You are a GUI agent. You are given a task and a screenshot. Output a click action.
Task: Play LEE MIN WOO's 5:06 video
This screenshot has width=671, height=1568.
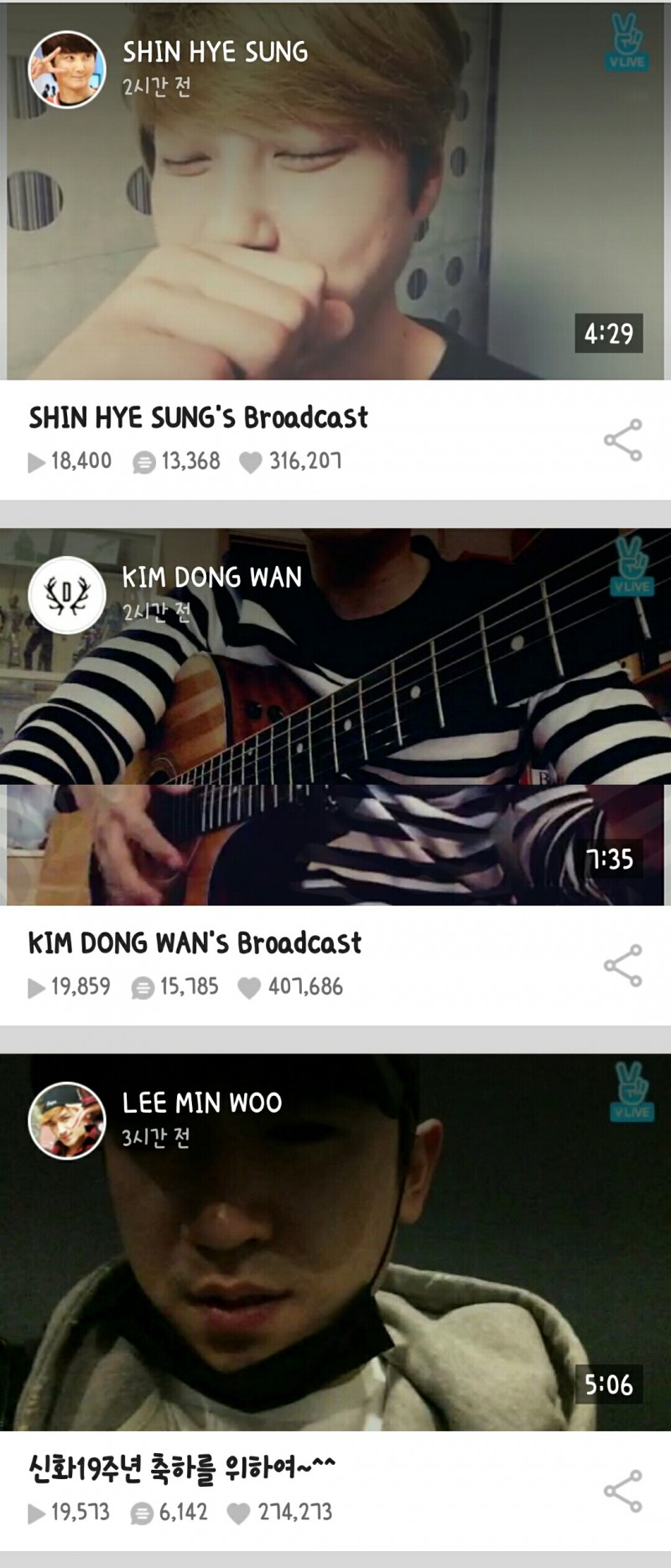(335, 1258)
